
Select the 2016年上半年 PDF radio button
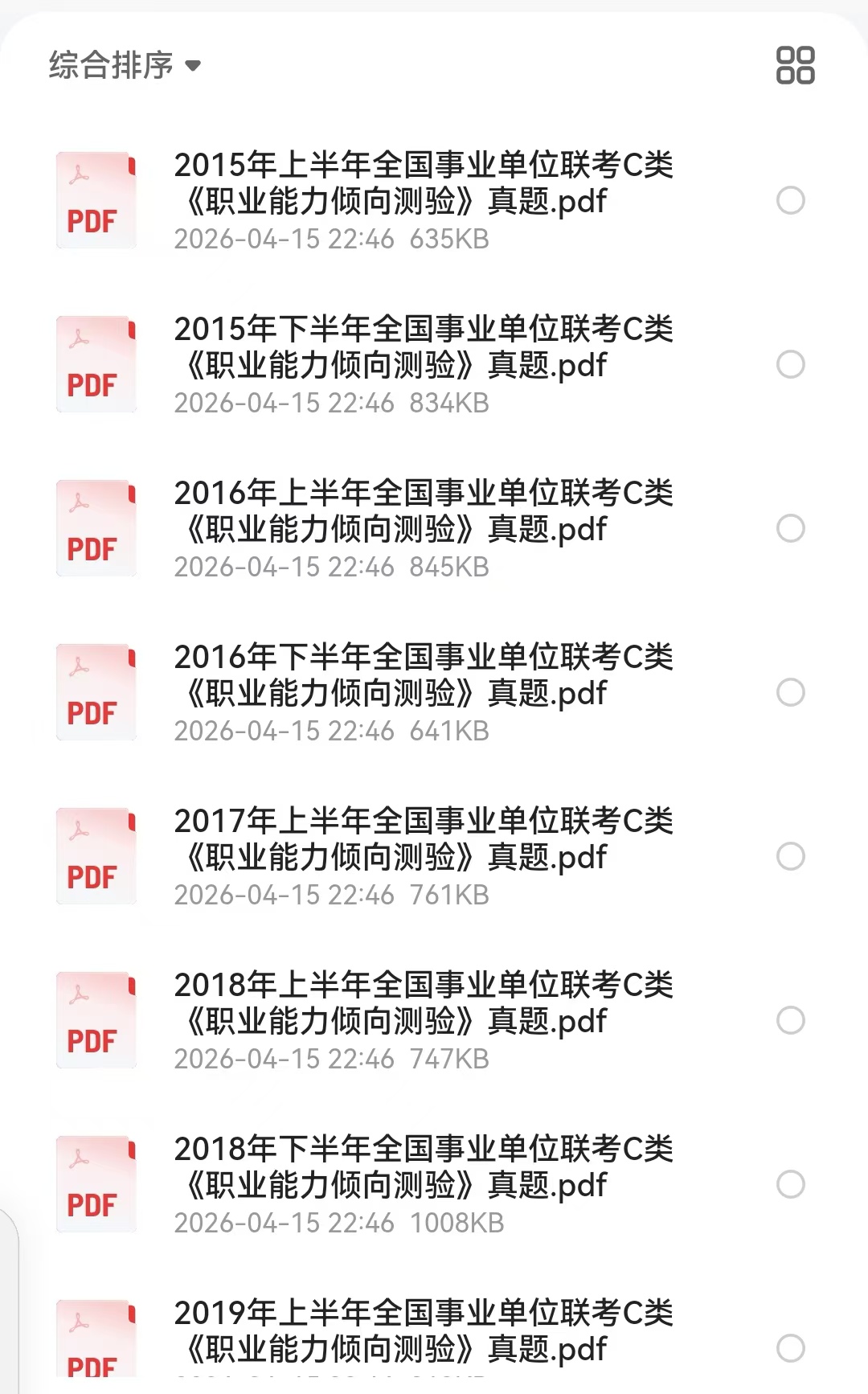coord(791,528)
